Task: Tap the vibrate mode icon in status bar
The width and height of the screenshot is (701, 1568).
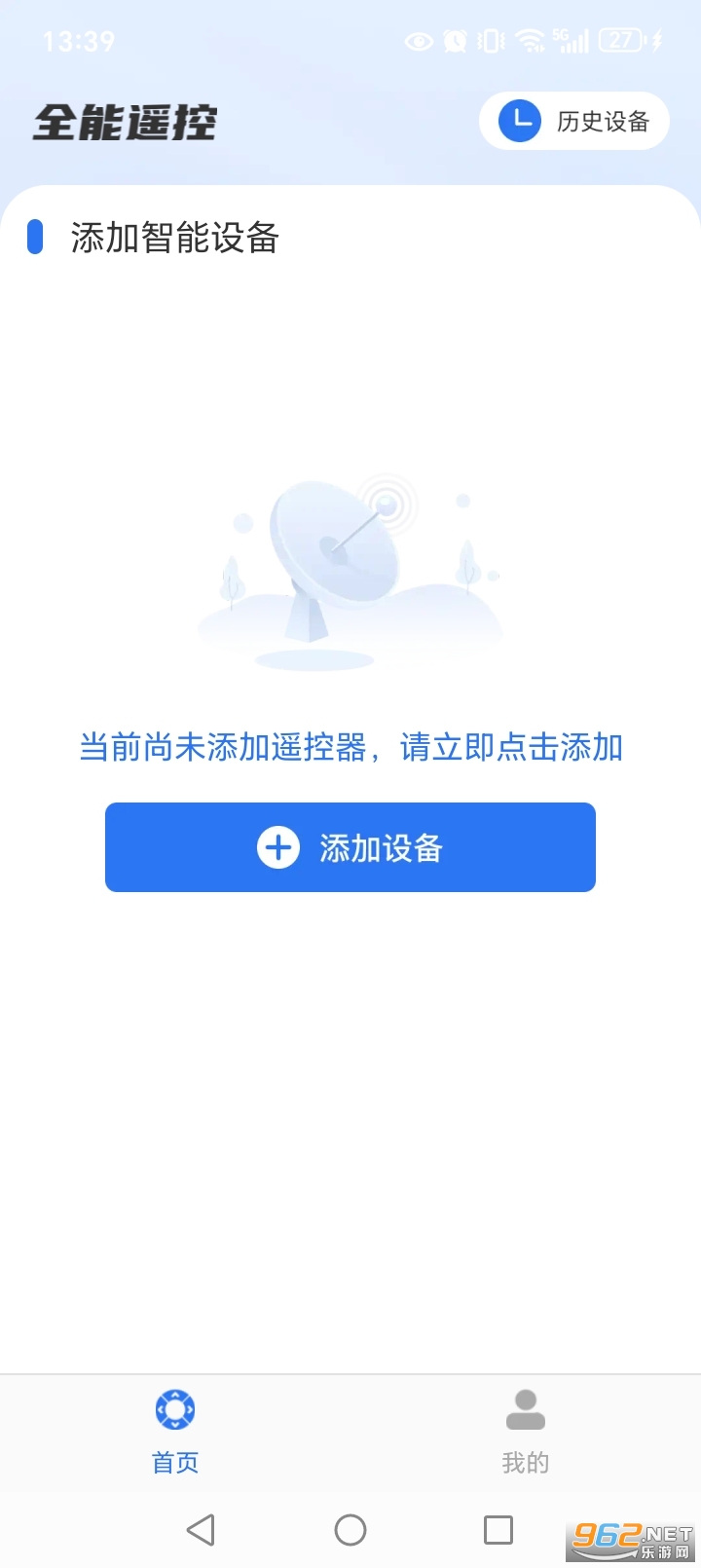Action: click(489, 42)
